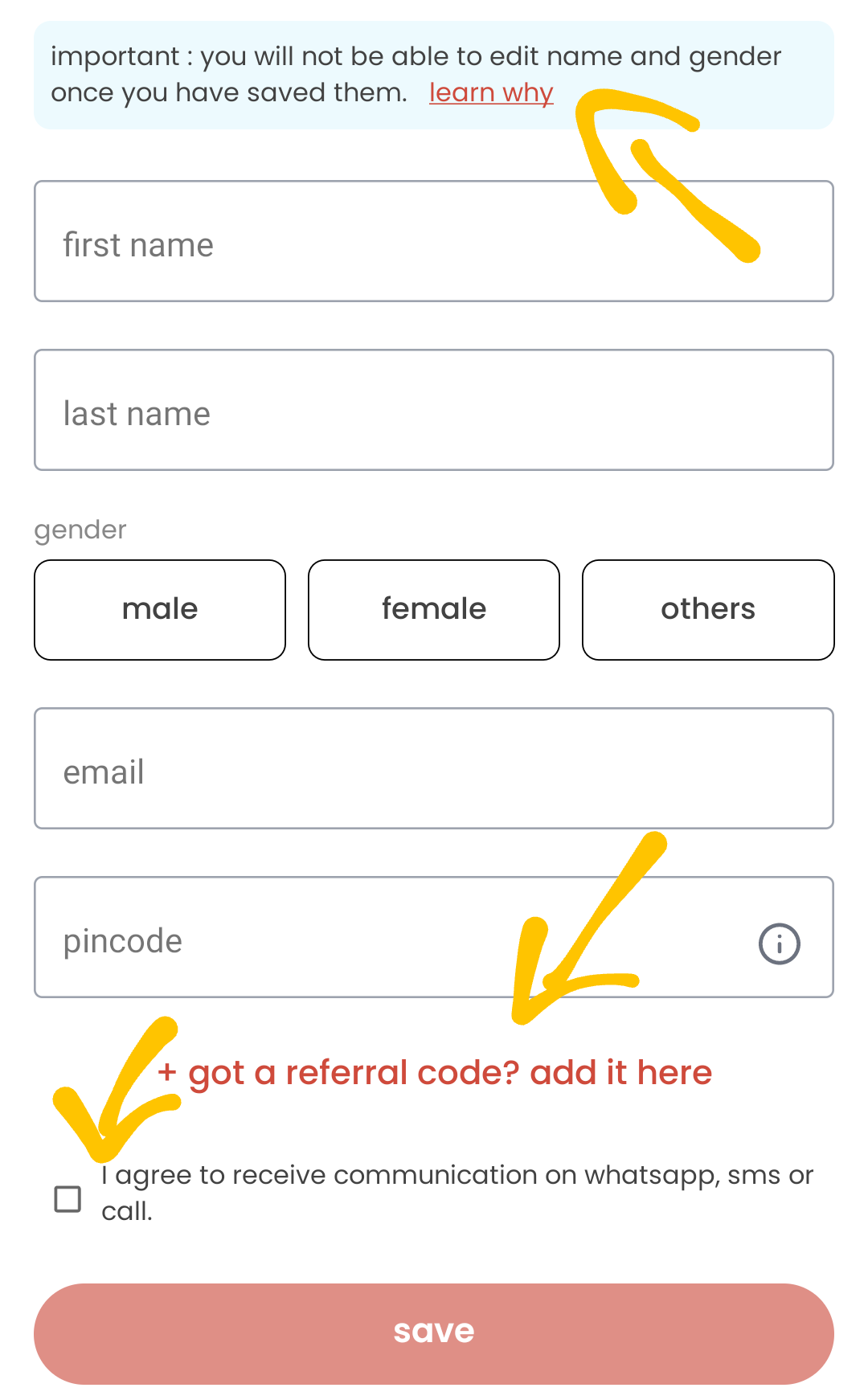Check the agree to receive communication box
Image resolution: width=868 pixels, height=1400 pixels.
[x=68, y=1199]
